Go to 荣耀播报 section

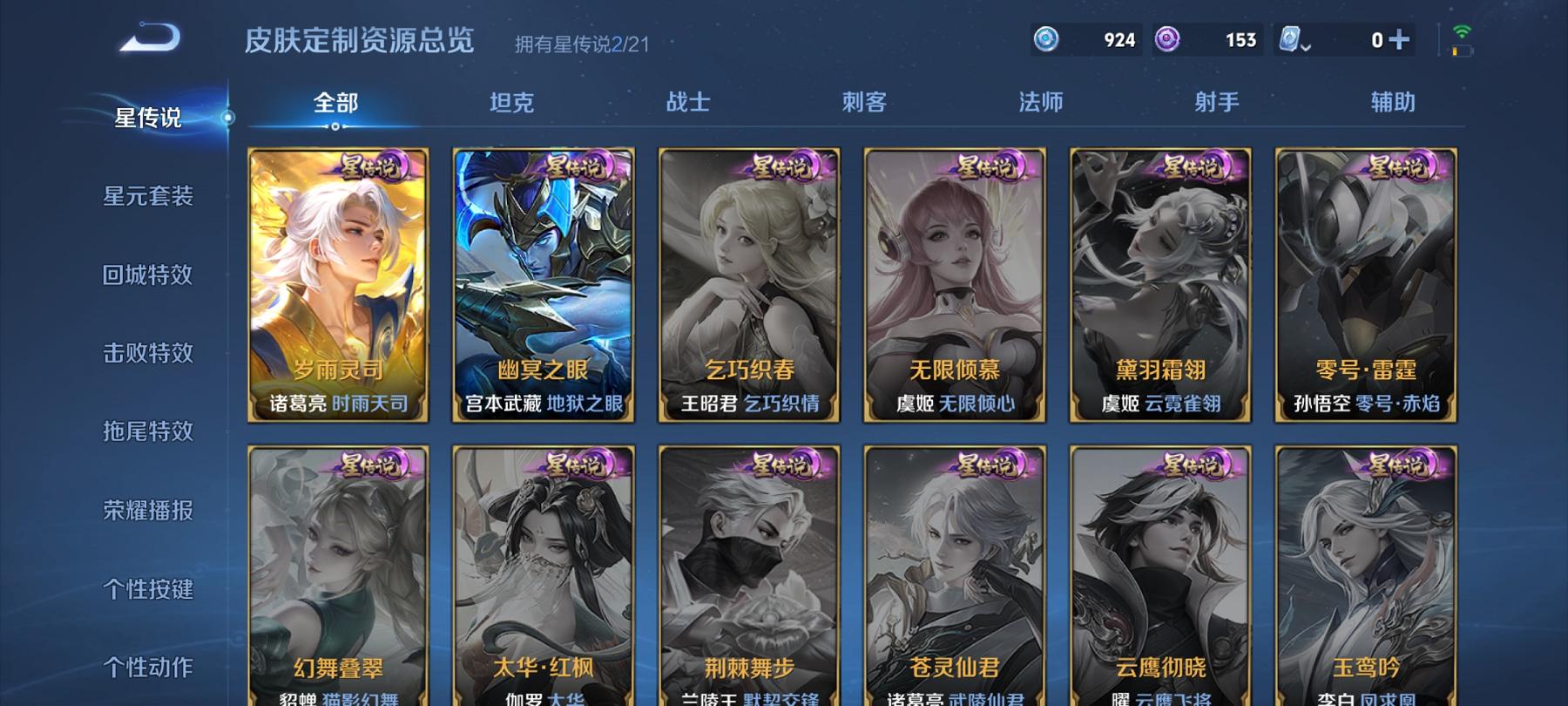pos(148,510)
